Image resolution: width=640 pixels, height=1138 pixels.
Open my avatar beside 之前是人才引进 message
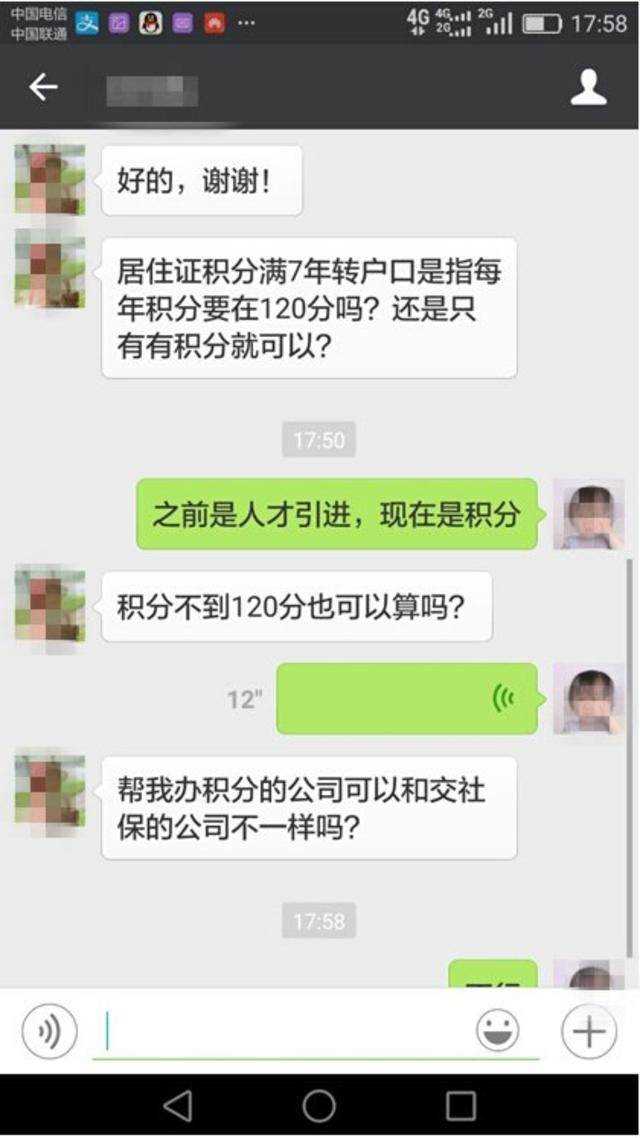coord(588,514)
